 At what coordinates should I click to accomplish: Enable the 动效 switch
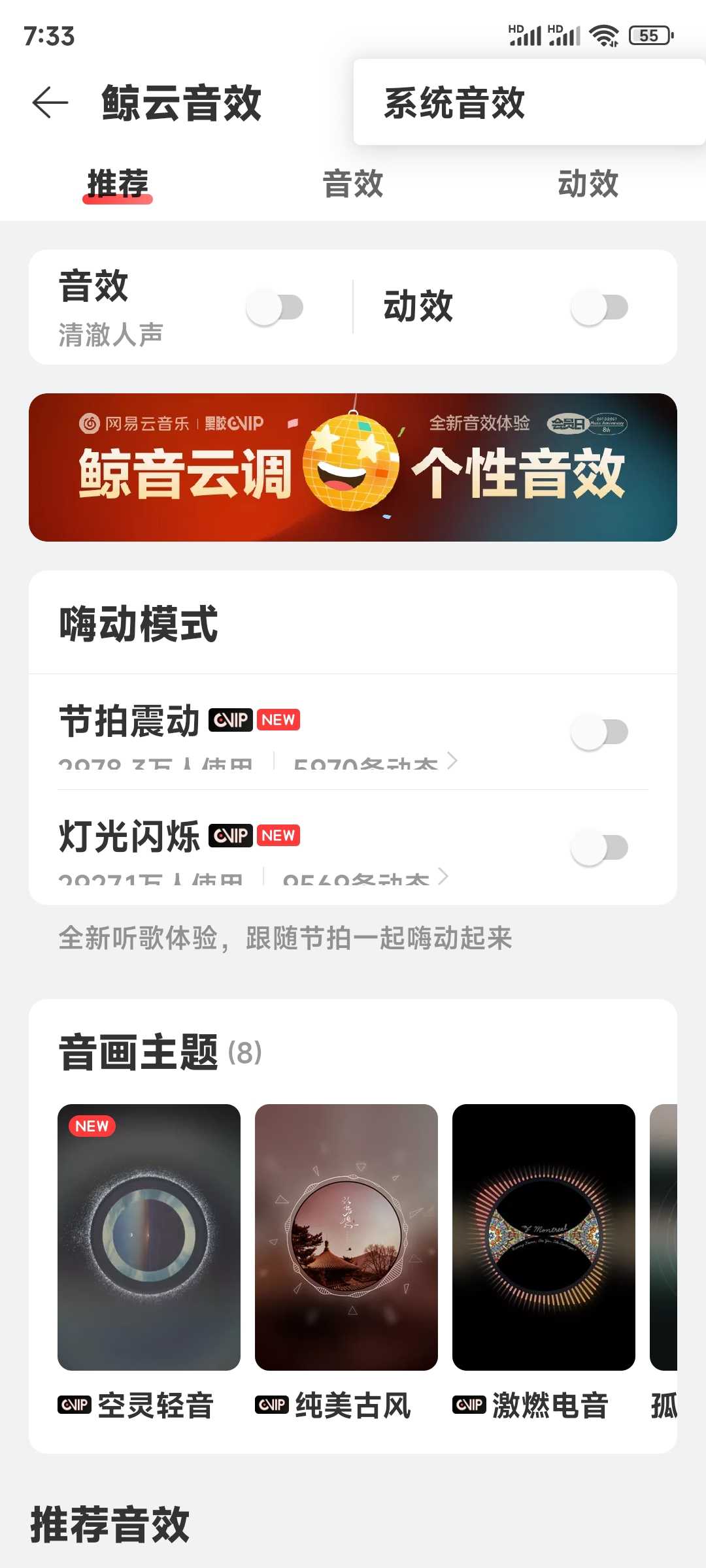[x=599, y=308]
